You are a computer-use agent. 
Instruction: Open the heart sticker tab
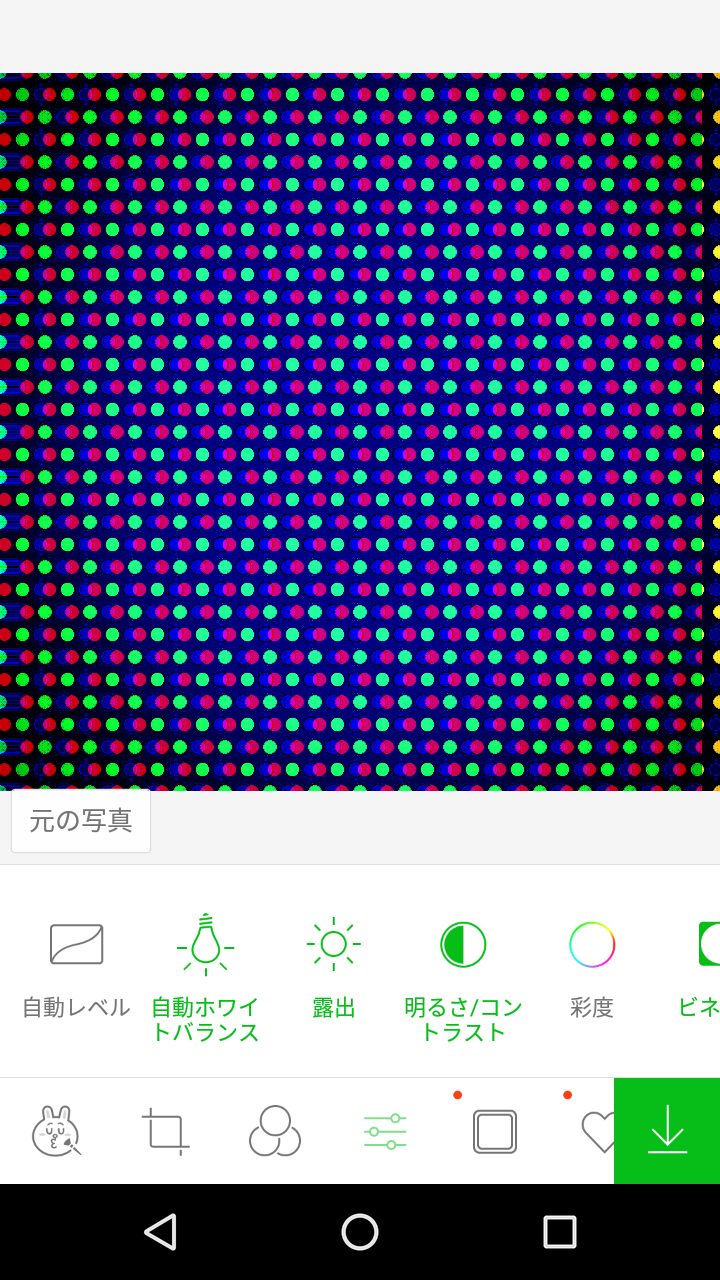[x=598, y=1131]
